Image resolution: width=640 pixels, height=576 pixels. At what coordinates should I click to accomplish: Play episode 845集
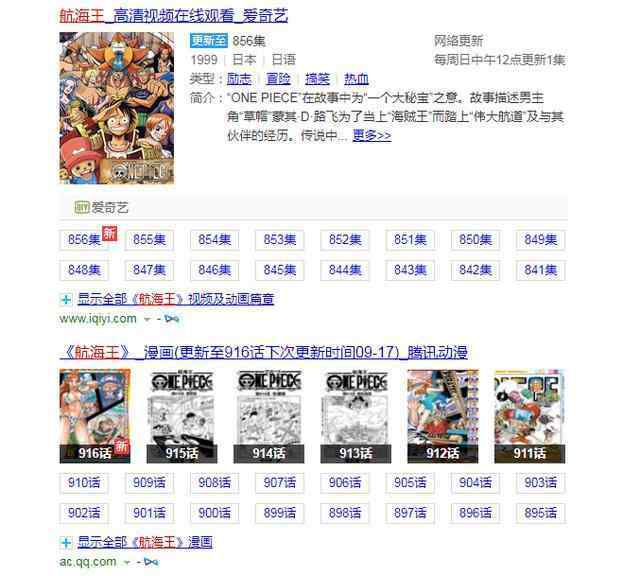(x=280, y=270)
